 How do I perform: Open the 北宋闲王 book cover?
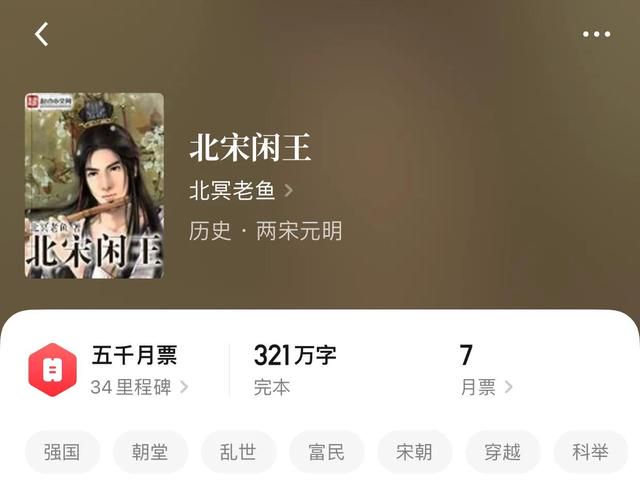pos(94,185)
